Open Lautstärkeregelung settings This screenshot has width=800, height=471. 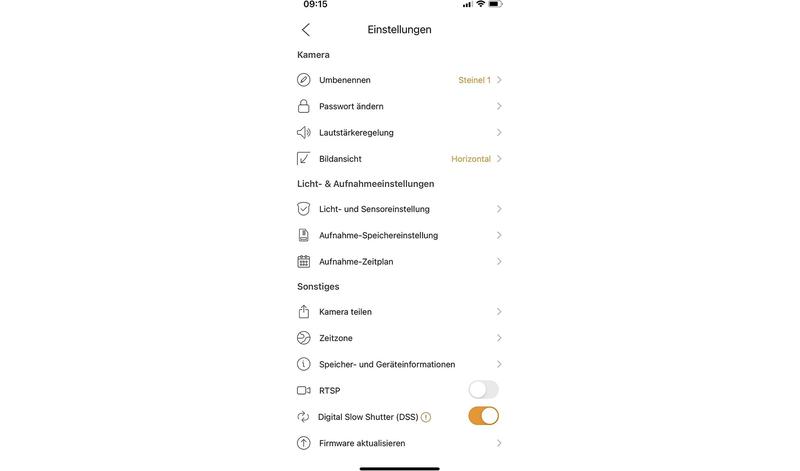400,132
